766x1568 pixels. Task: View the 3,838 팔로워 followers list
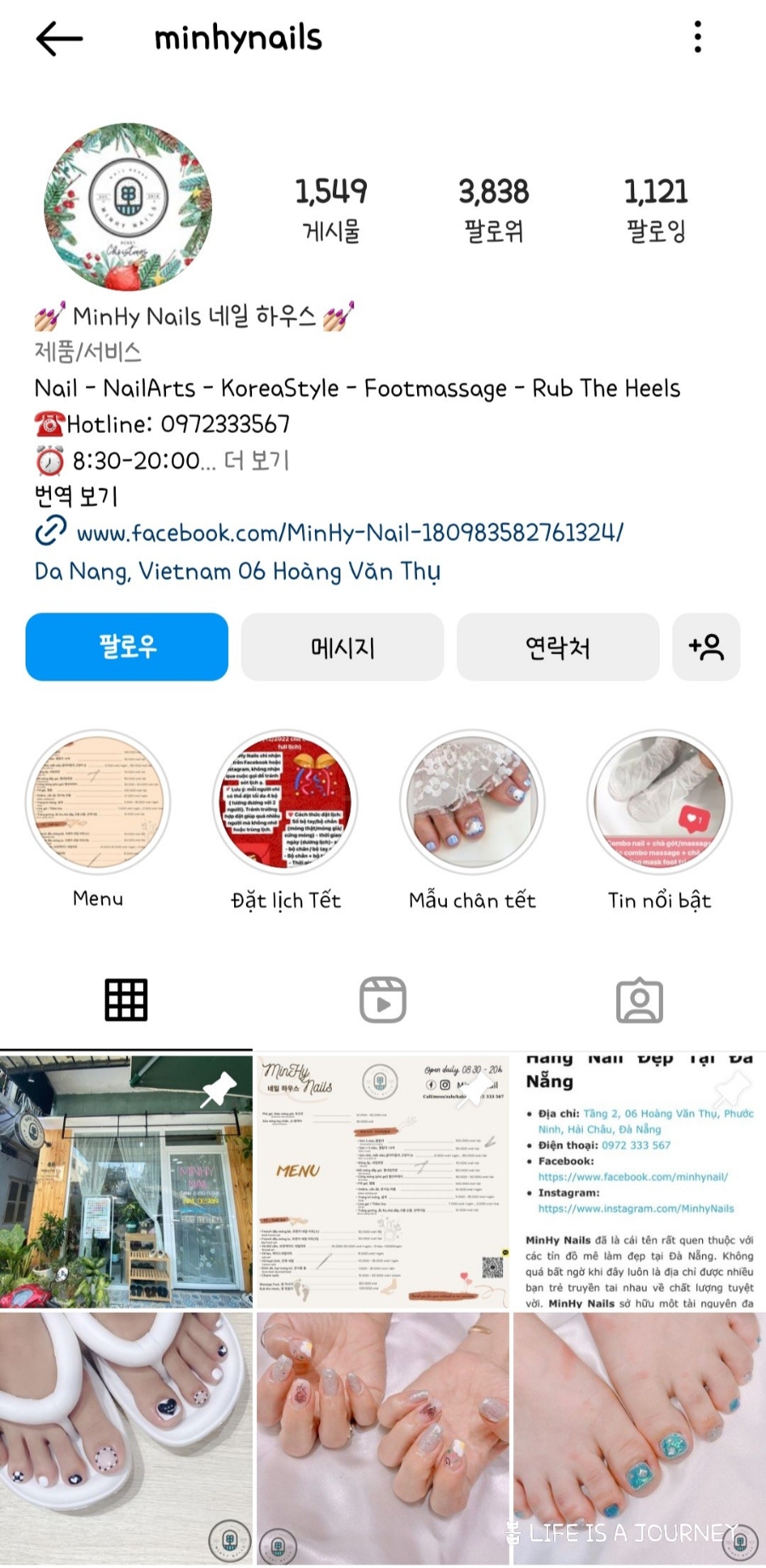click(x=494, y=209)
